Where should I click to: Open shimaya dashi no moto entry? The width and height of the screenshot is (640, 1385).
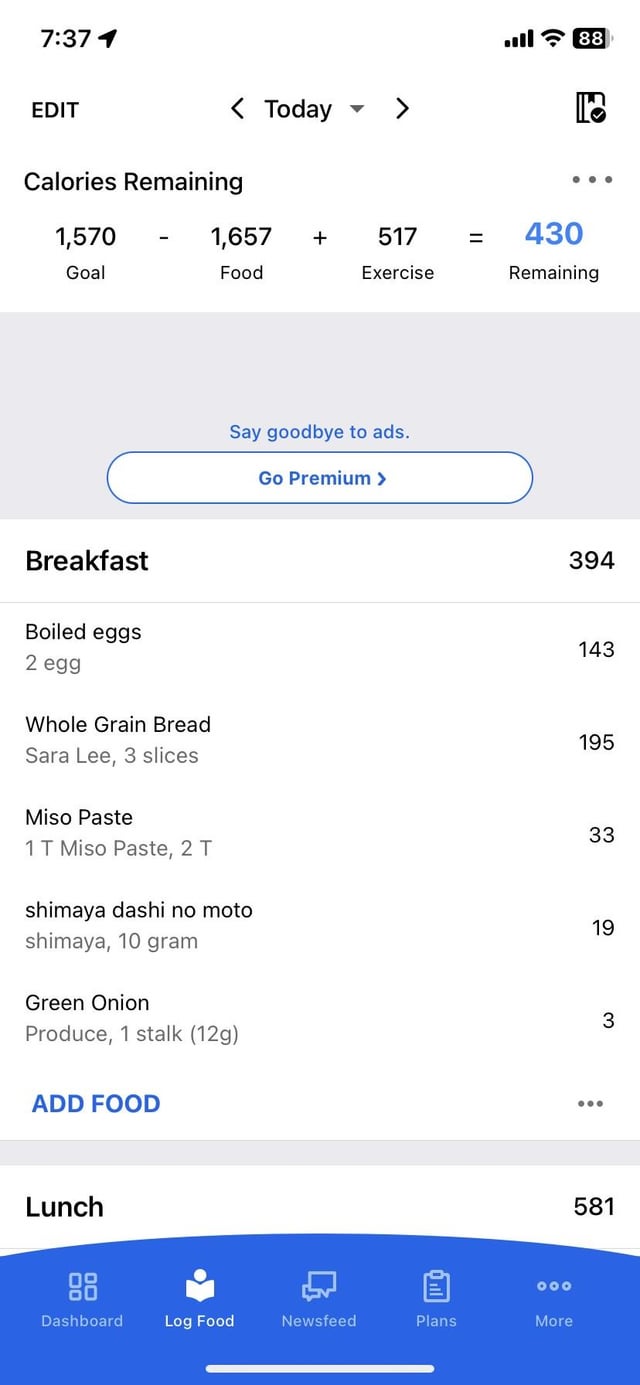tap(320, 927)
